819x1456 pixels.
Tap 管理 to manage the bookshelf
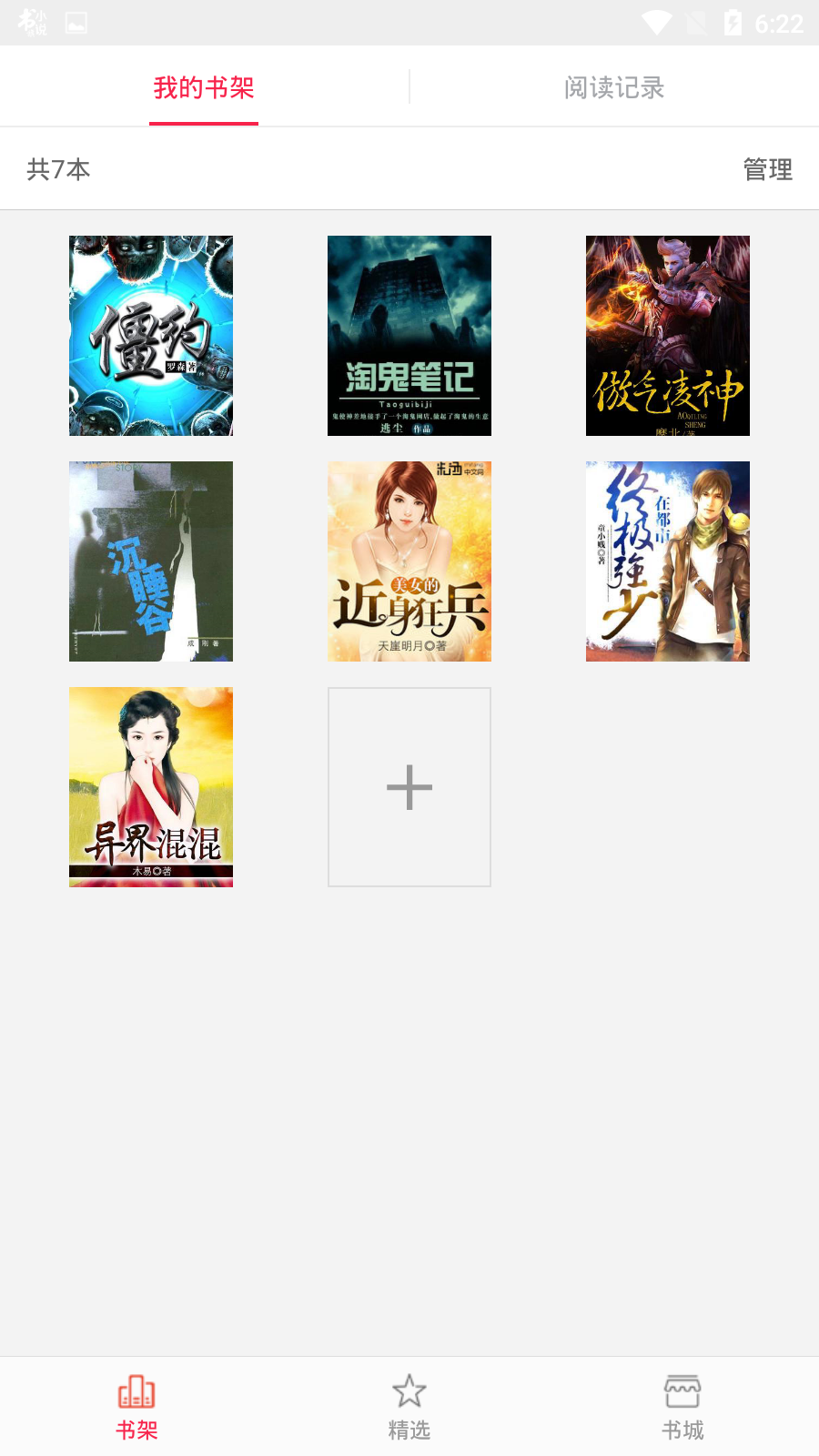(767, 169)
